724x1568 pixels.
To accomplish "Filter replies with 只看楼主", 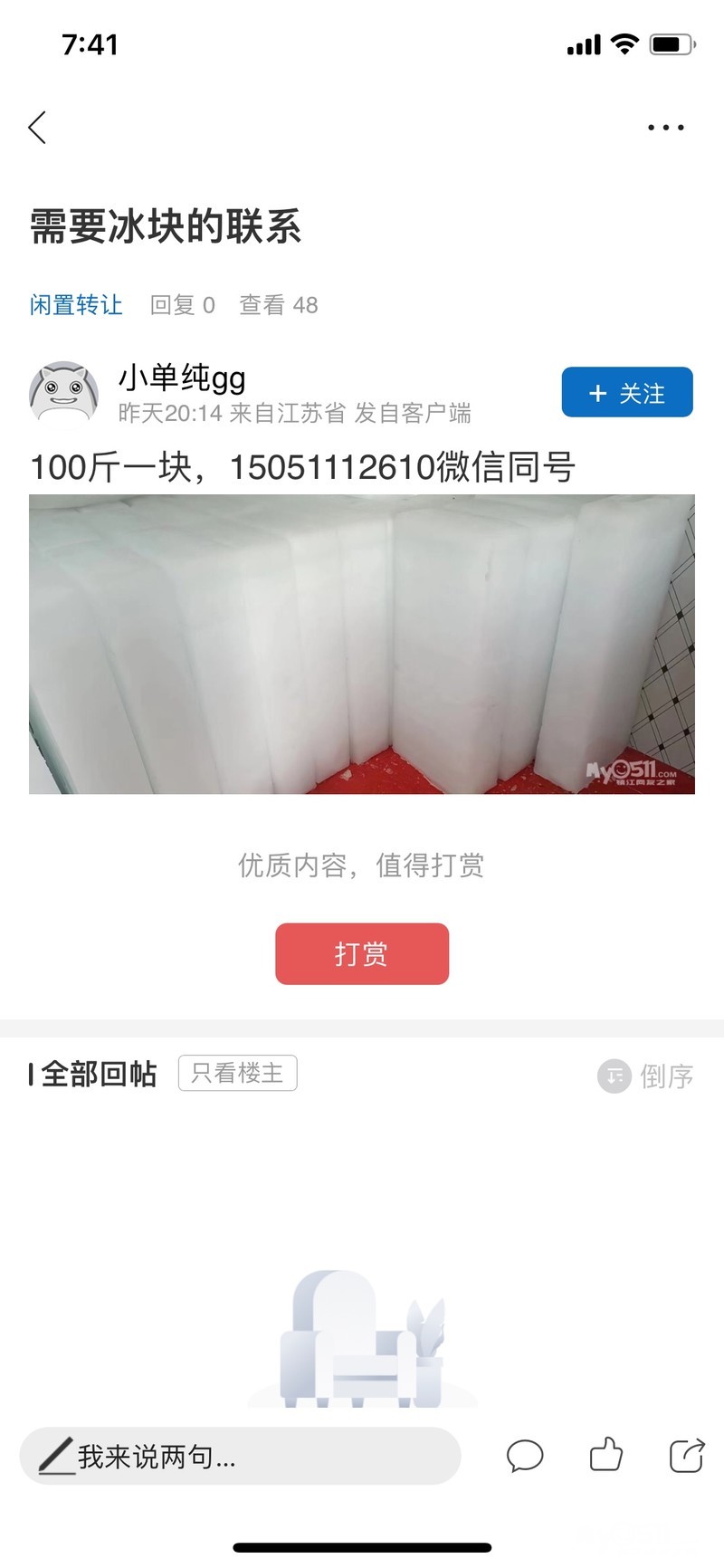I will pyautogui.click(x=237, y=1073).
